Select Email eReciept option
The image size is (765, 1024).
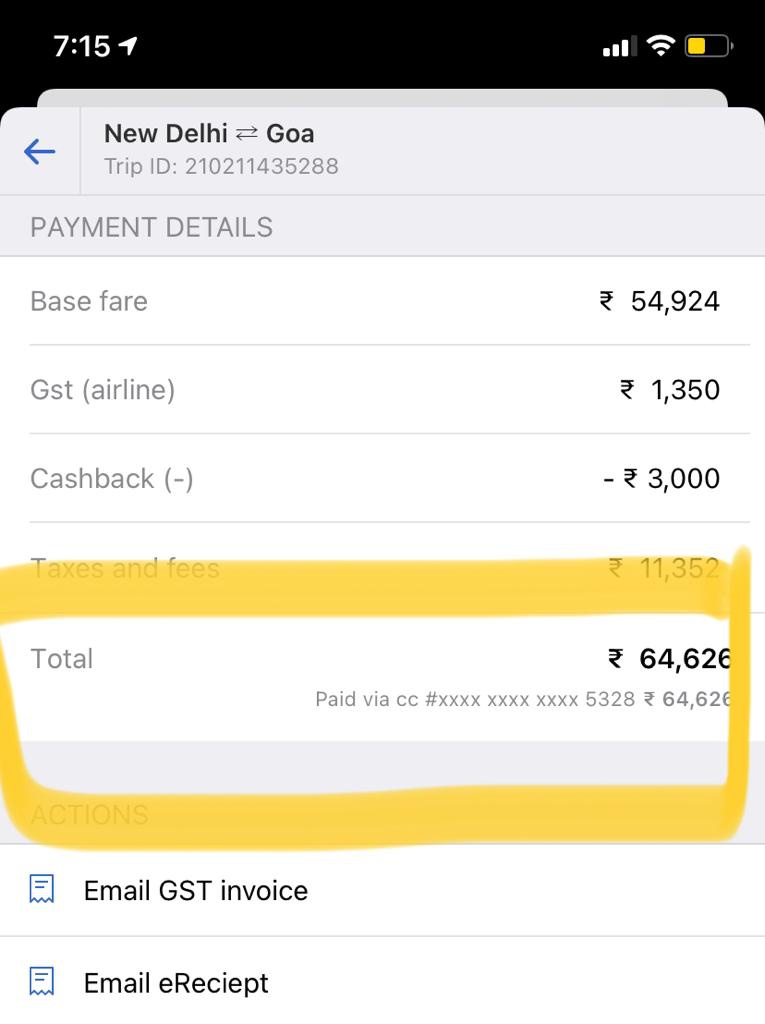176,982
